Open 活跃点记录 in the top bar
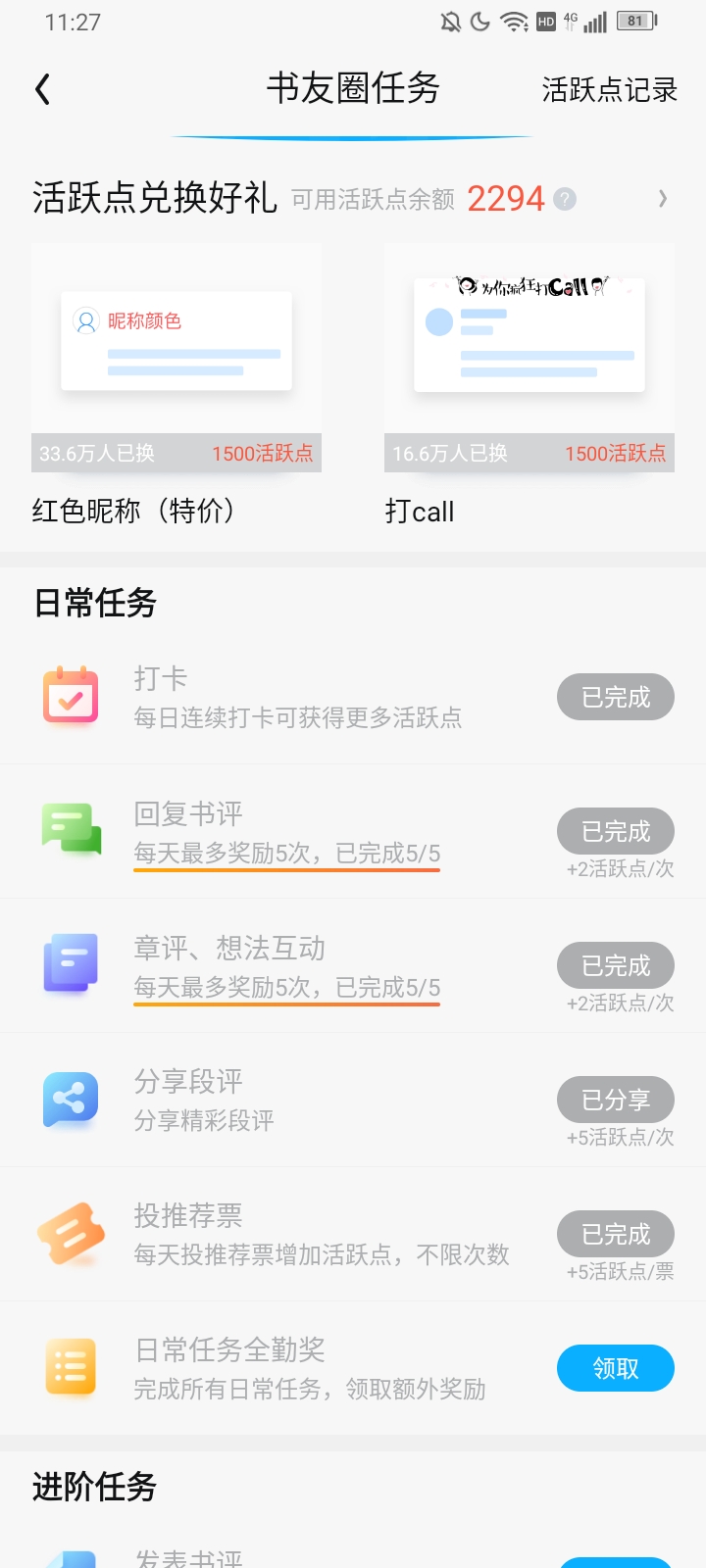This screenshot has height=1568, width=706. 609,90
